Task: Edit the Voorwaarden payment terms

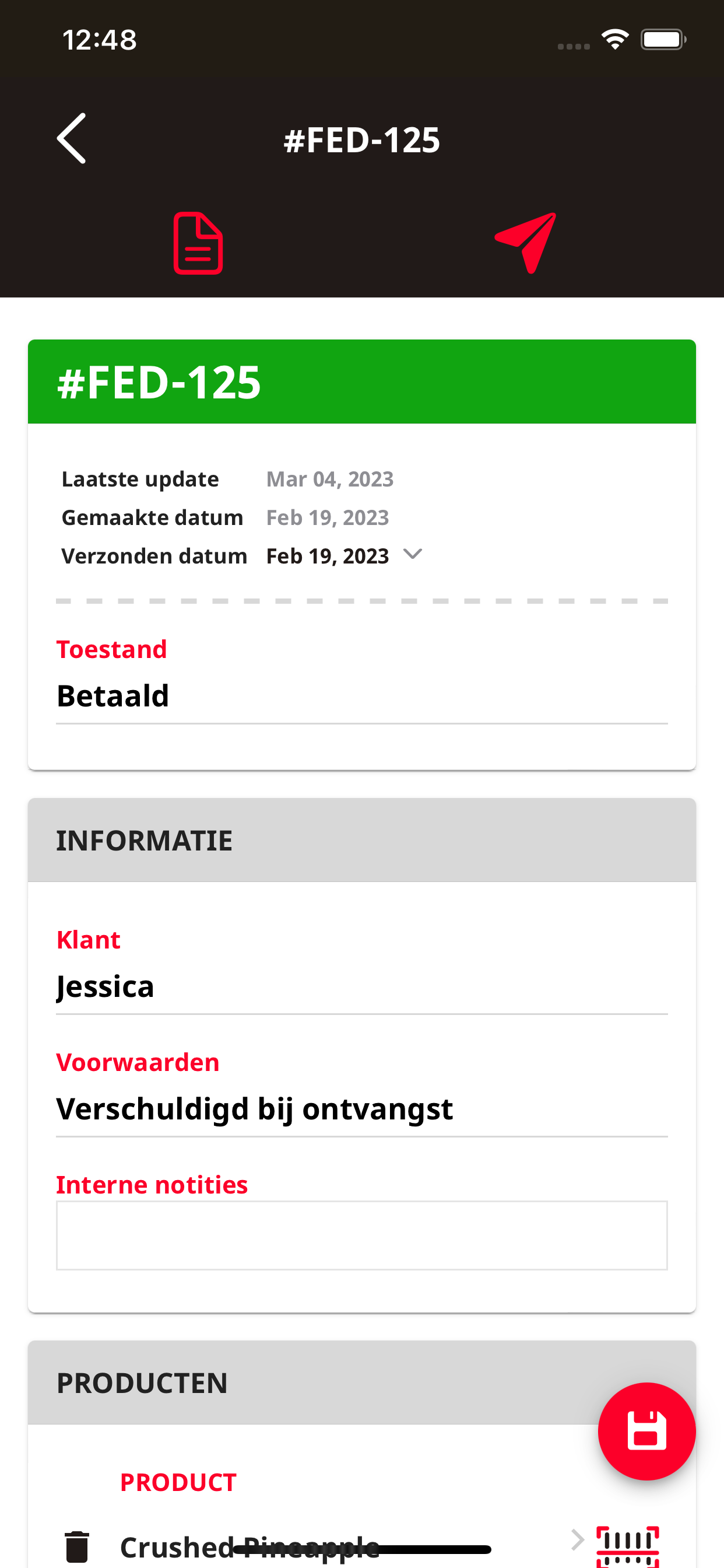Action: pyautogui.click(x=361, y=1109)
